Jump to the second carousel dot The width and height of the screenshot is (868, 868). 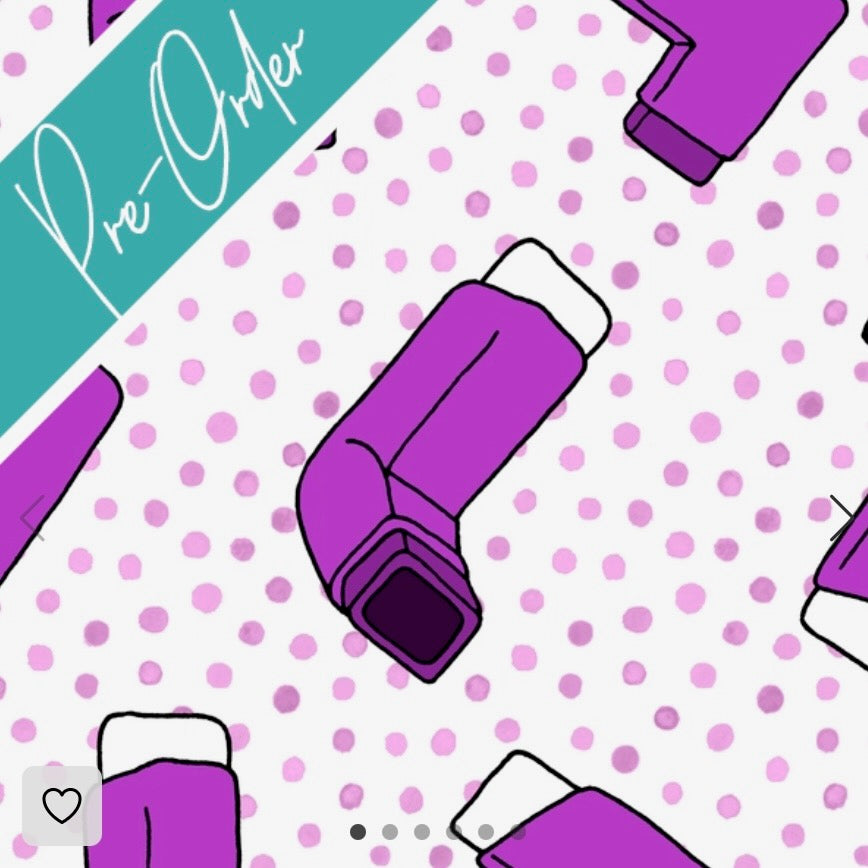(x=390, y=832)
